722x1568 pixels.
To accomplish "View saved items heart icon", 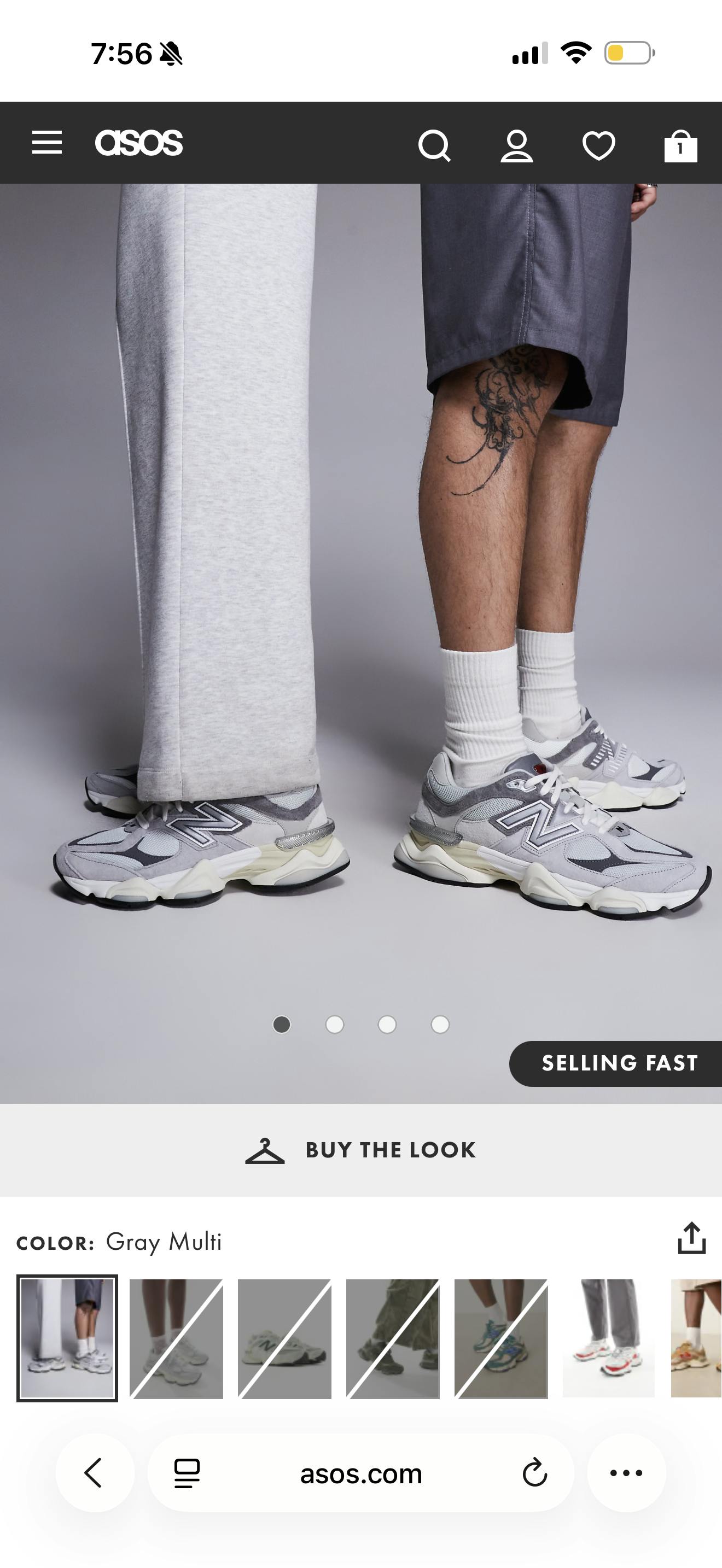I will [598, 145].
